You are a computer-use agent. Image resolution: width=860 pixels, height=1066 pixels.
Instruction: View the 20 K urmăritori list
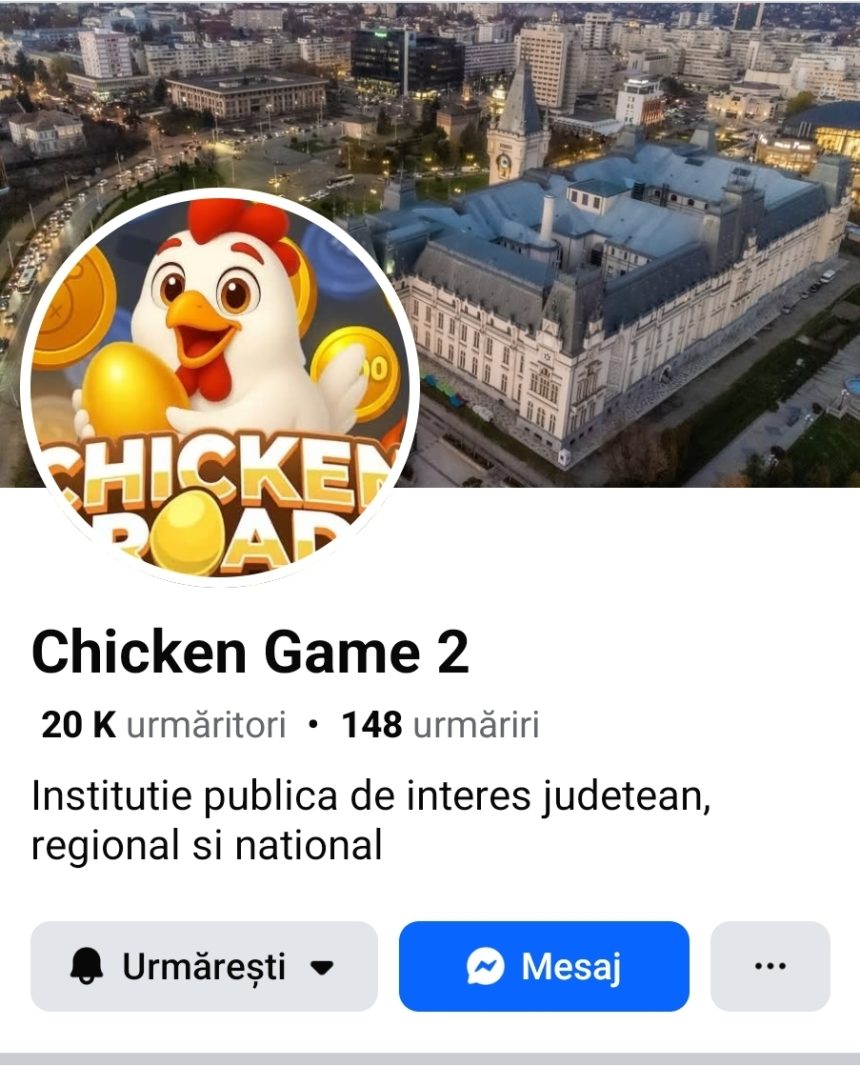coord(163,725)
